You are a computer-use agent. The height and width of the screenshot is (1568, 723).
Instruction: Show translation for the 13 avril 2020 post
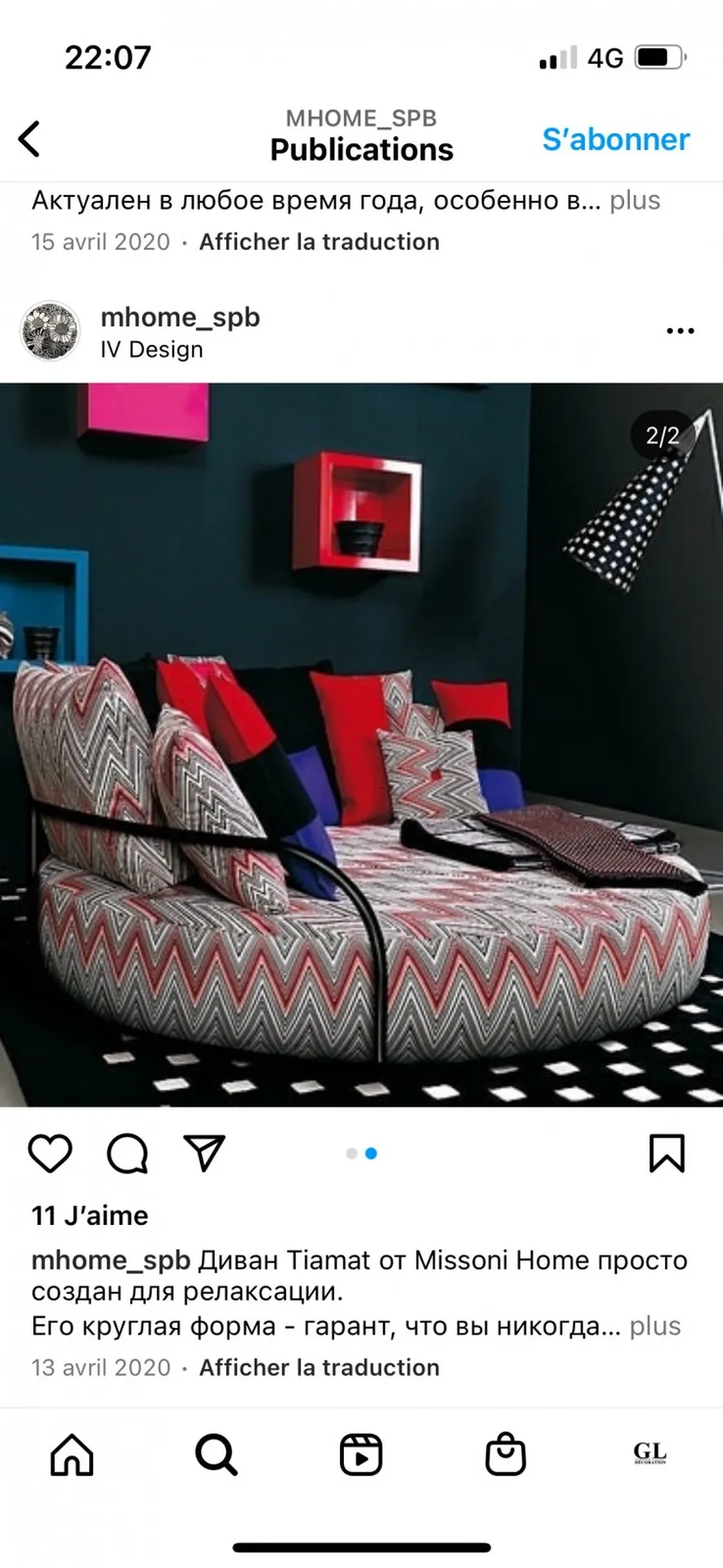click(319, 1367)
